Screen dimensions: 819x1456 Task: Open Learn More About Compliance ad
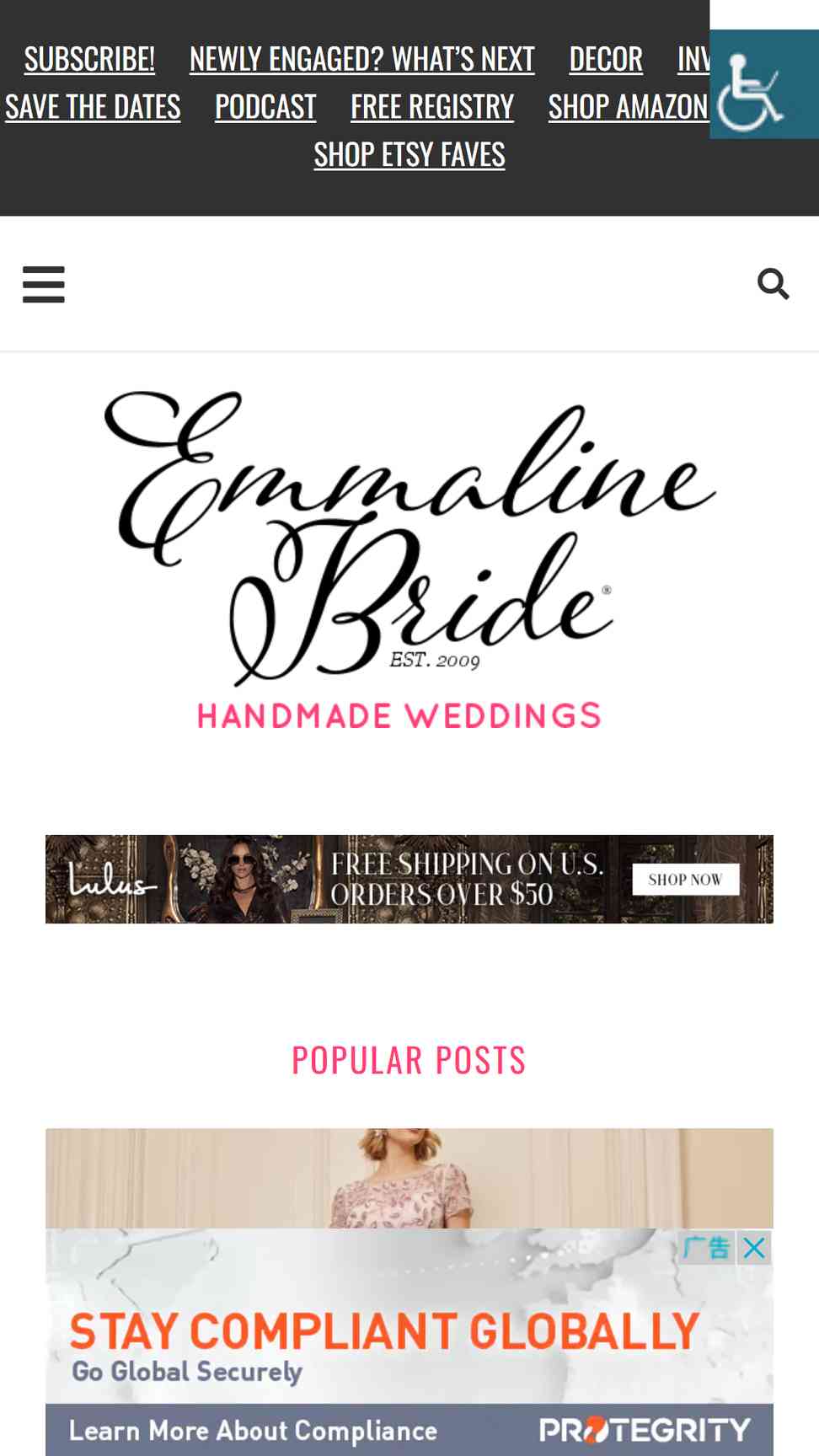click(x=253, y=1430)
